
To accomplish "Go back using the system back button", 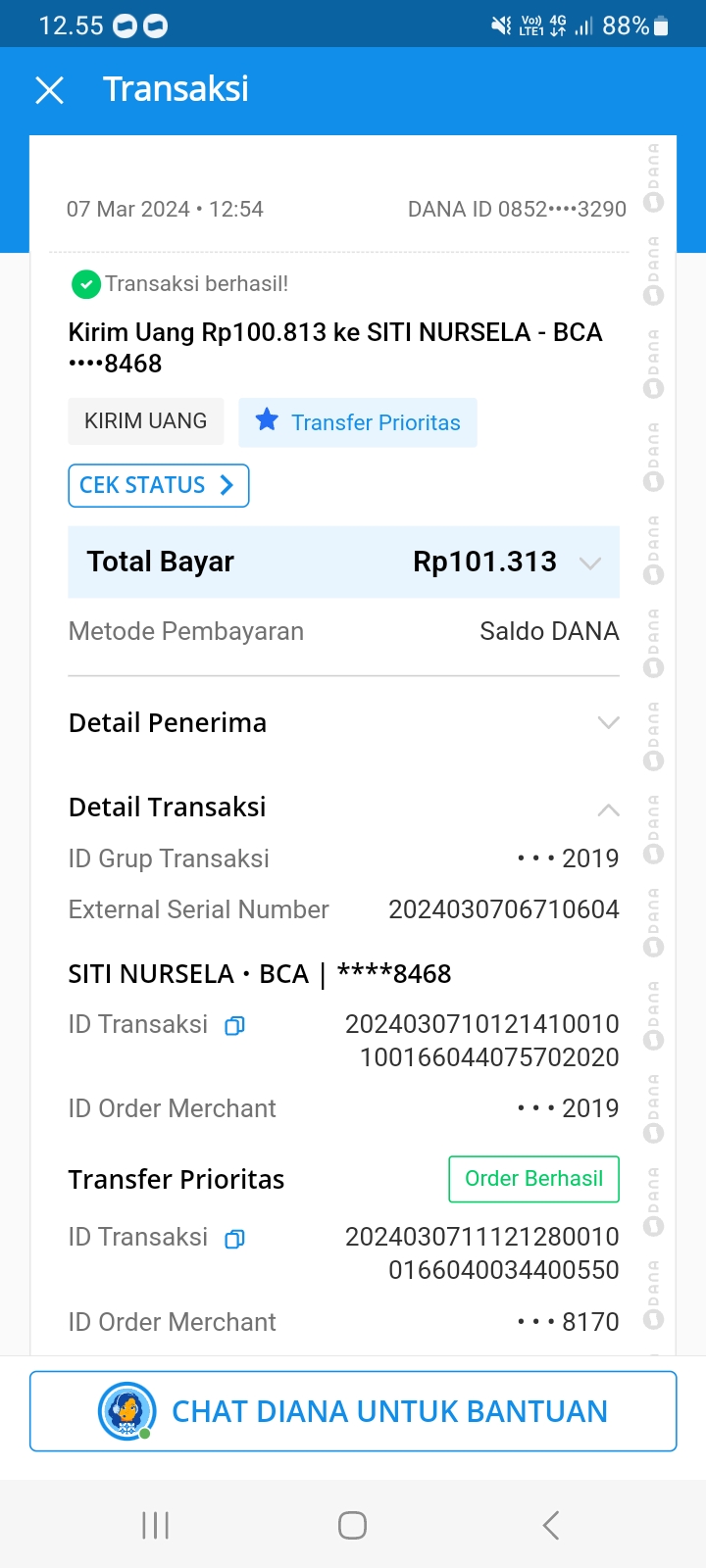I will pyautogui.click(x=550, y=1525).
